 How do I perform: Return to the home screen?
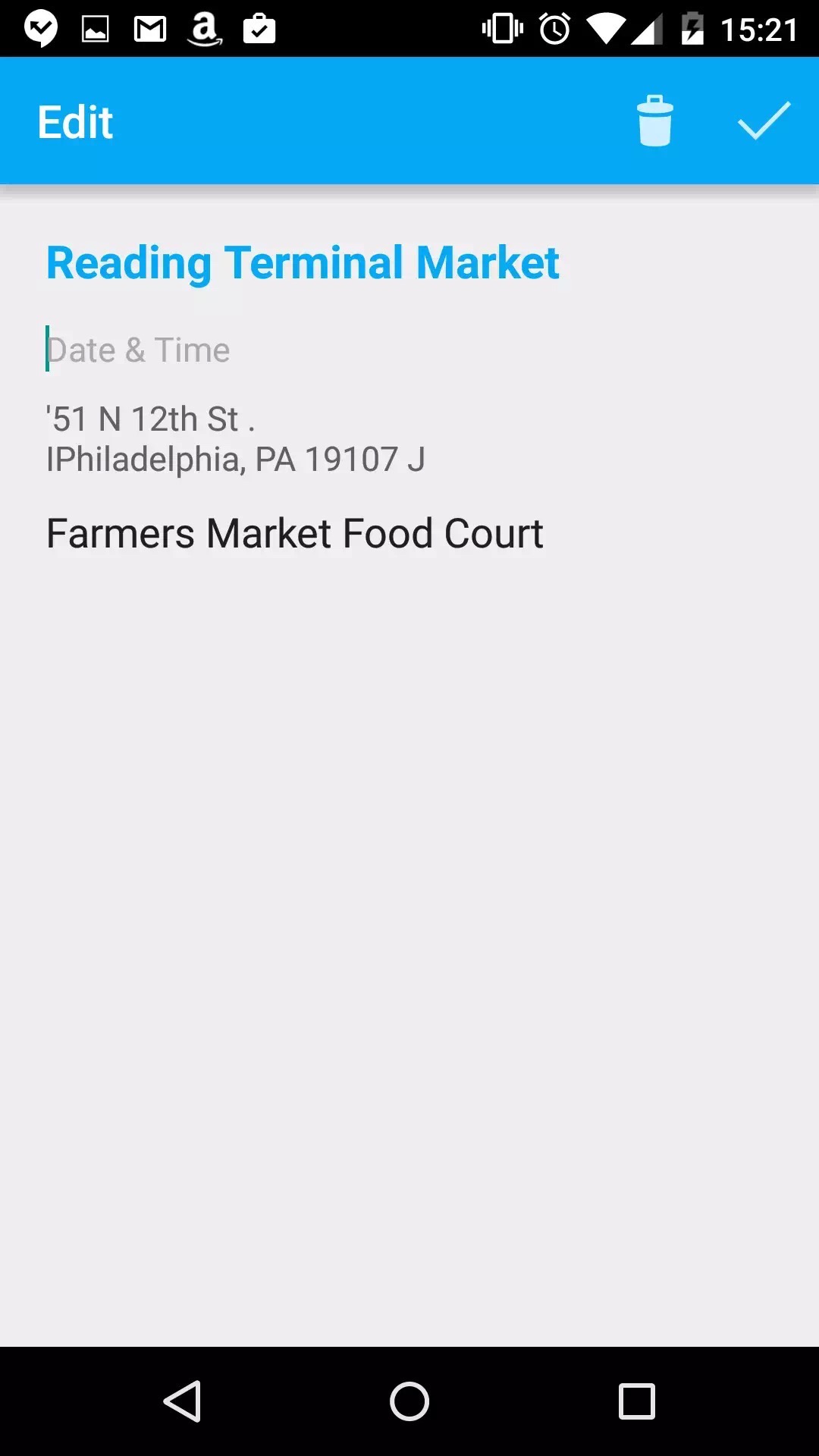coord(409,1401)
